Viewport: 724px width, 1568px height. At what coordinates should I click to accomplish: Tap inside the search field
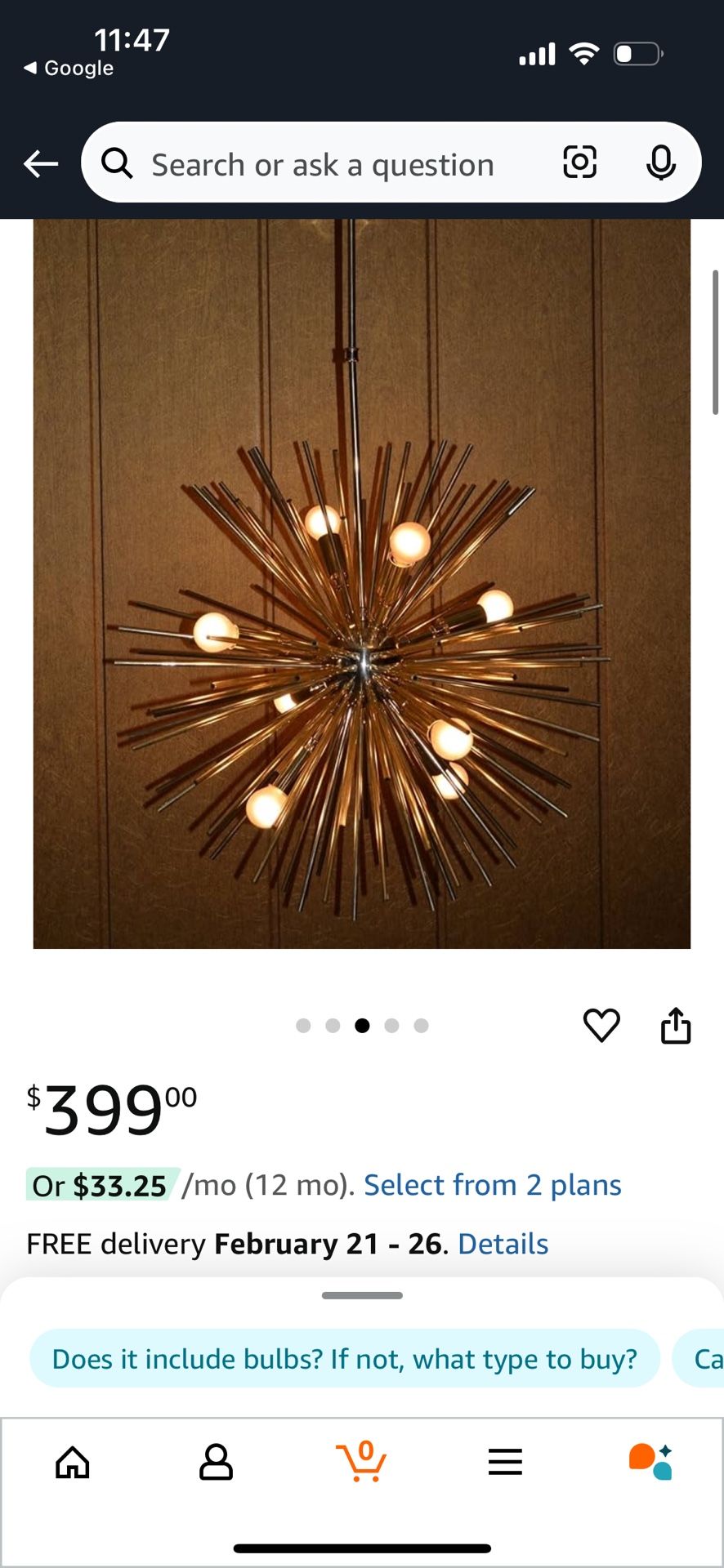pyautogui.click(x=327, y=163)
